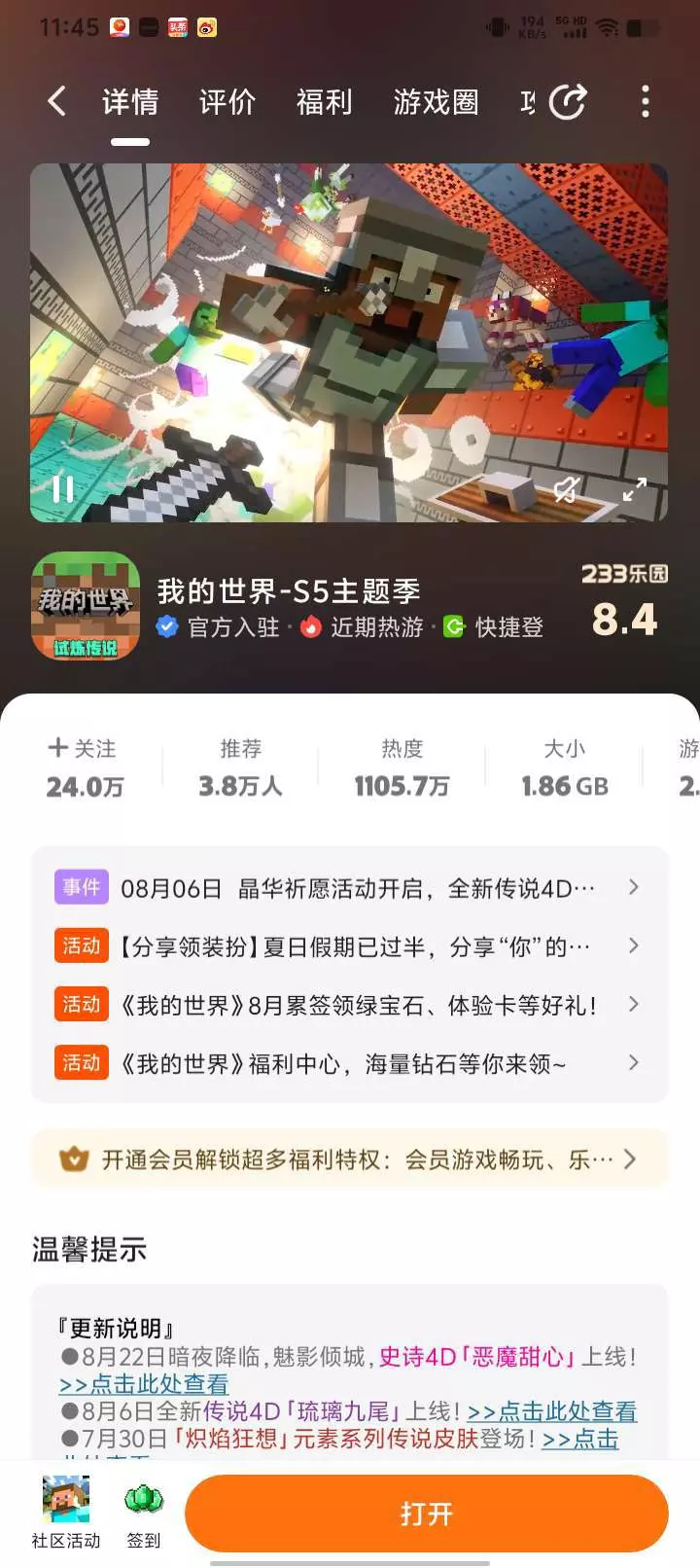Tap the orange 打开 button
This screenshot has width=700, height=1568.
click(x=427, y=1514)
